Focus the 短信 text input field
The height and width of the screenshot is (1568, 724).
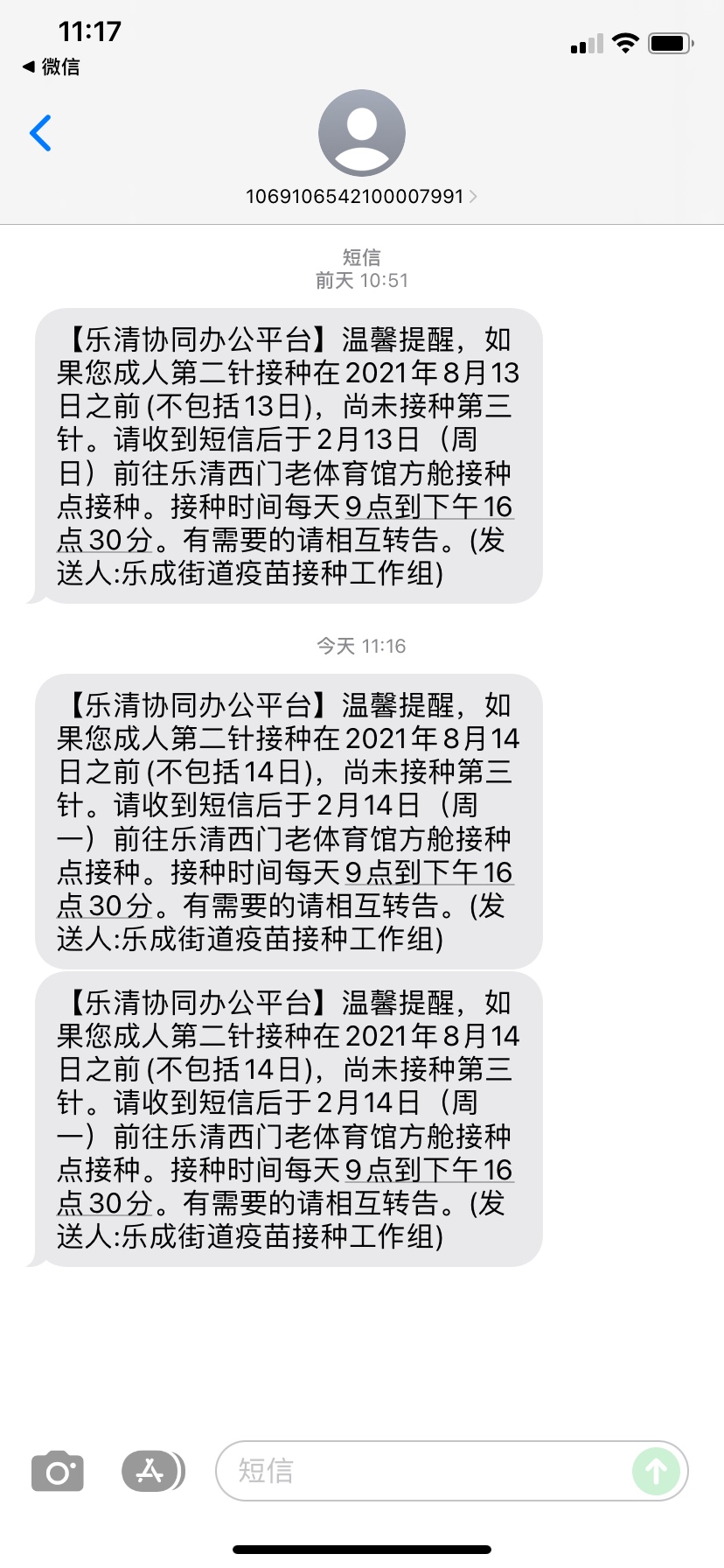coord(420,1471)
